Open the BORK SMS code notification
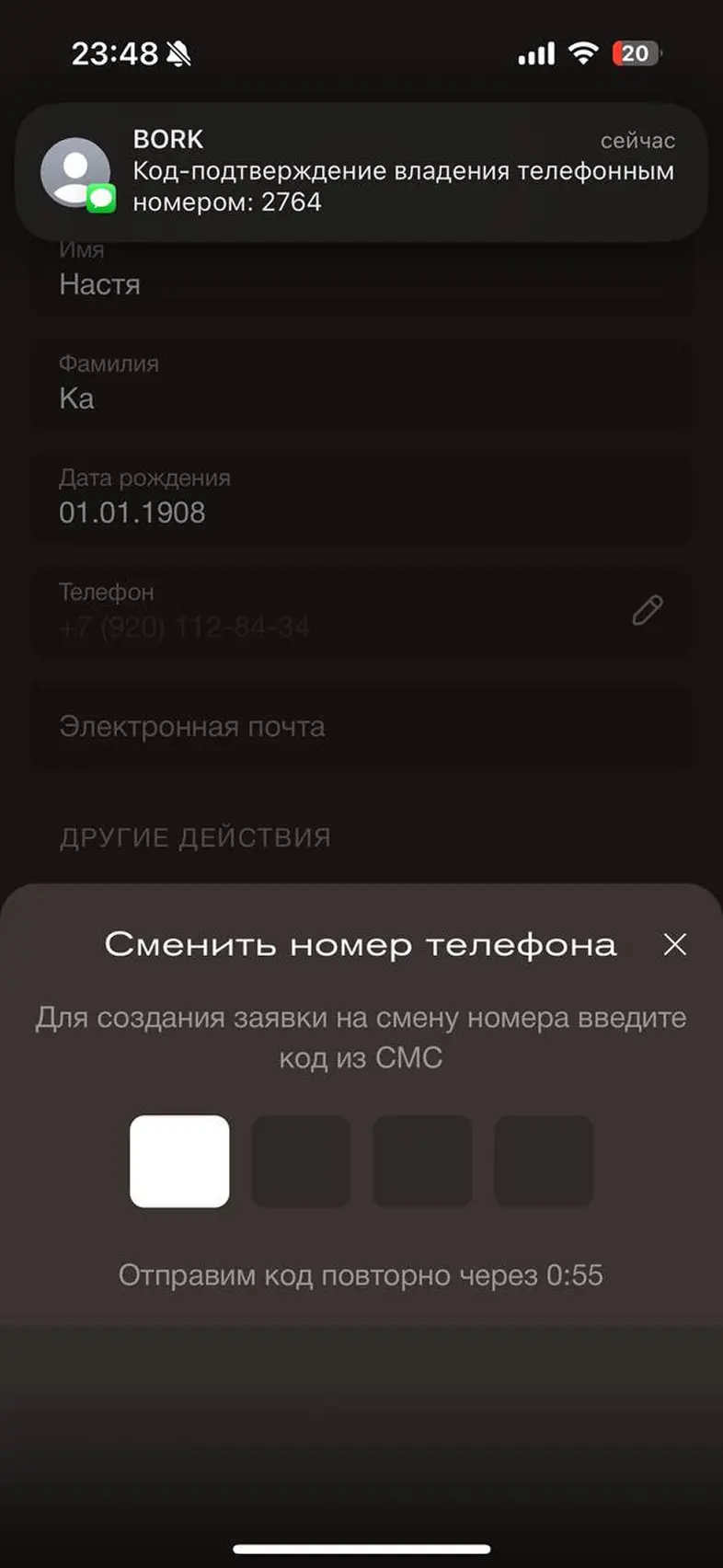The height and width of the screenshot is (1568, 723). (x=361, y=172)
